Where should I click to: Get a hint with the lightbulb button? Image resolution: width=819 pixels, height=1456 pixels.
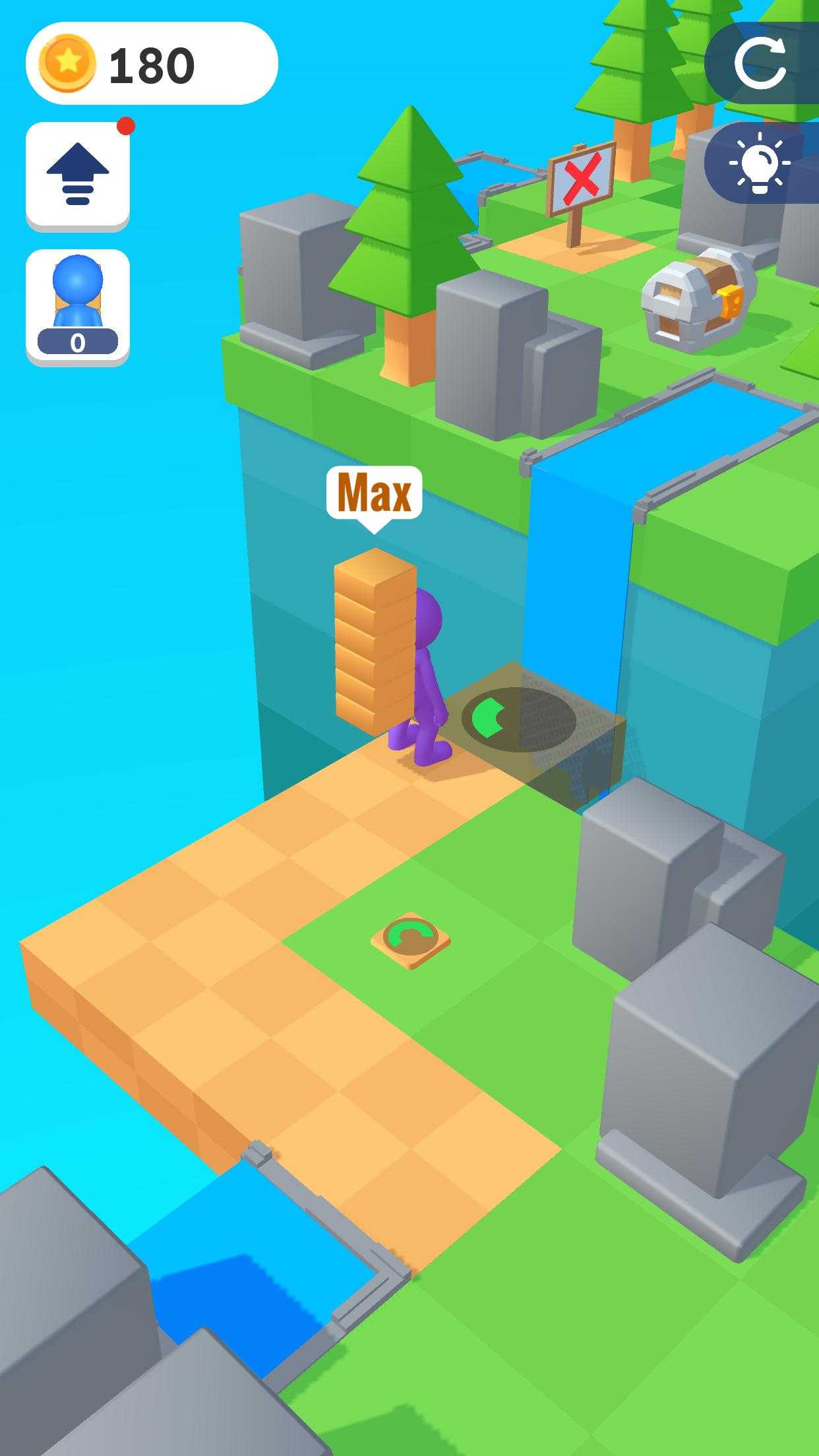click(760, 163)
